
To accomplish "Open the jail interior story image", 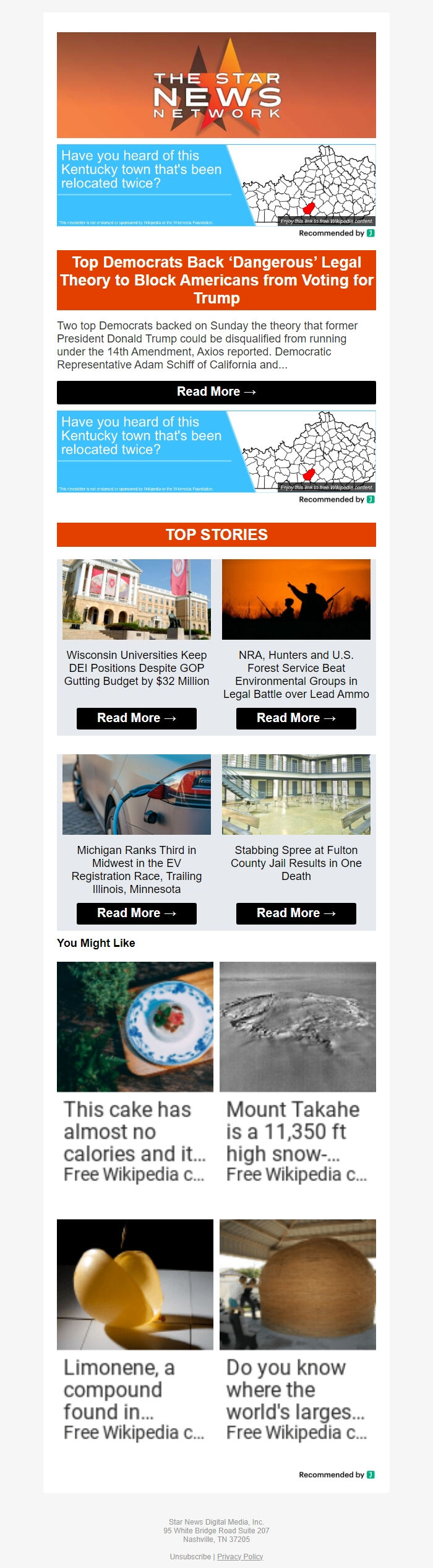I will pyautogui.click(x=296, y=794).
